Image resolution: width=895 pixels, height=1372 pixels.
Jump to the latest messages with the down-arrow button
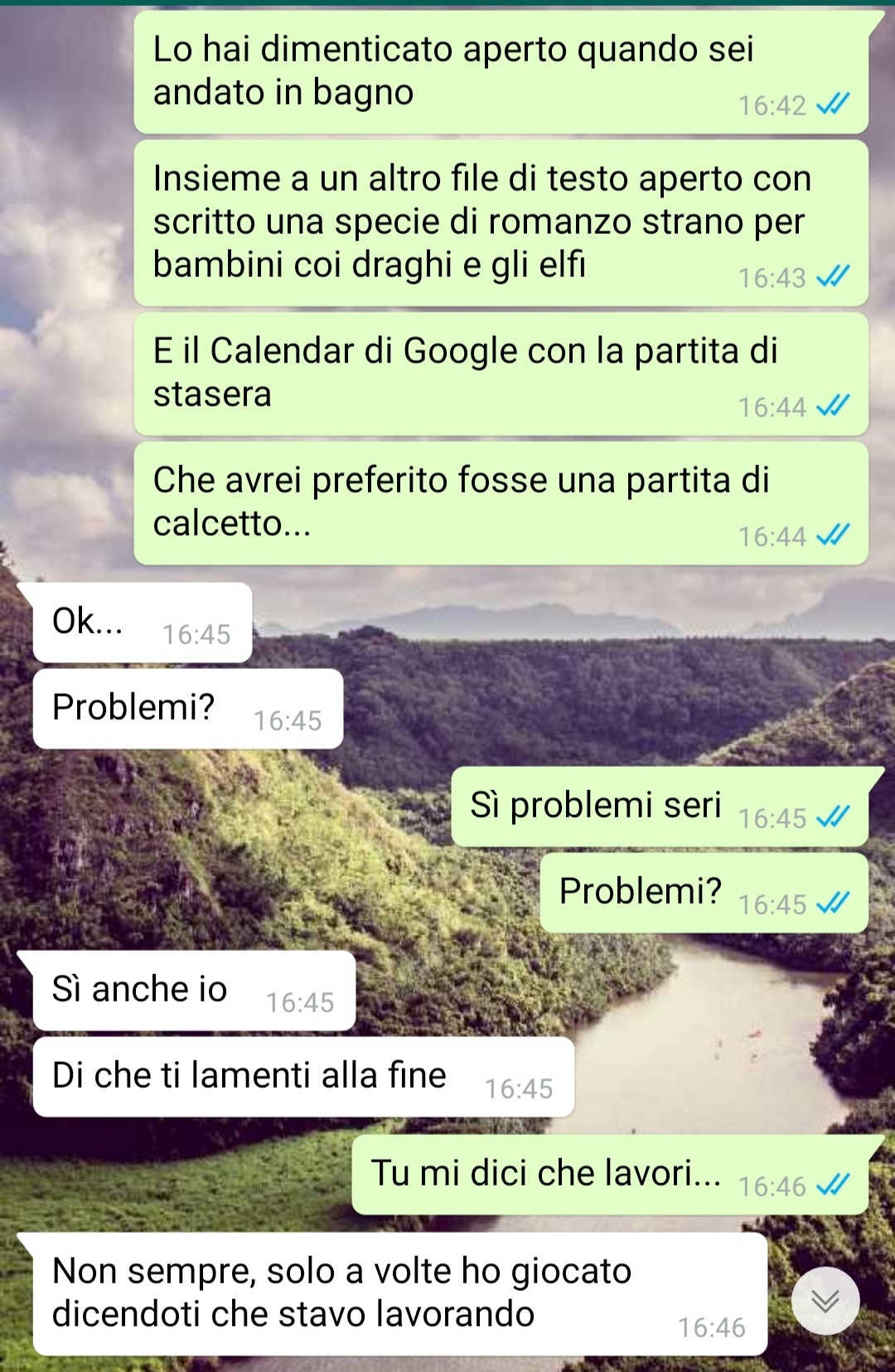click(825, 1301)
